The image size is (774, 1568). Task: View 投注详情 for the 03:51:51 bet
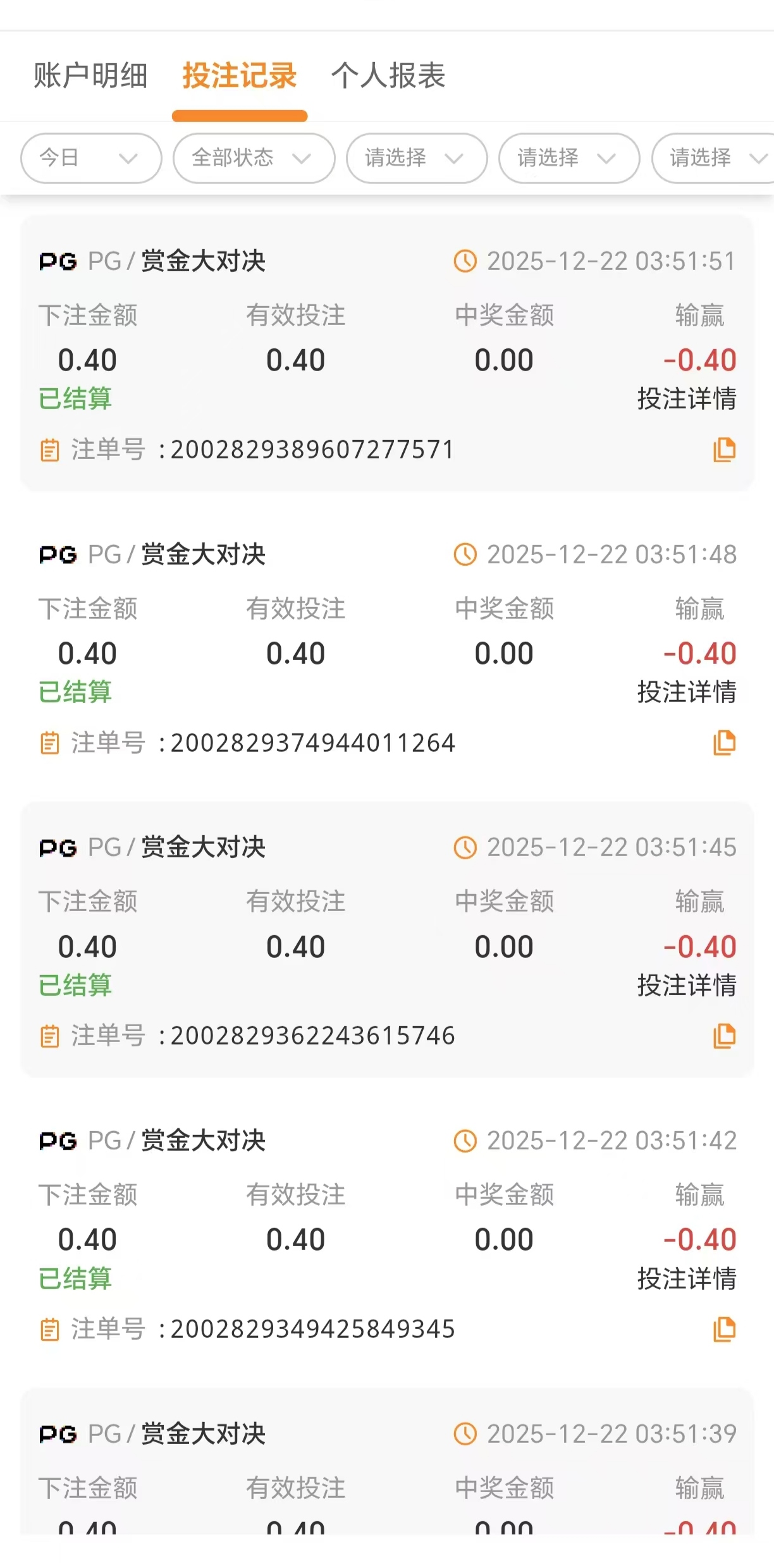[x=687, y=399]
